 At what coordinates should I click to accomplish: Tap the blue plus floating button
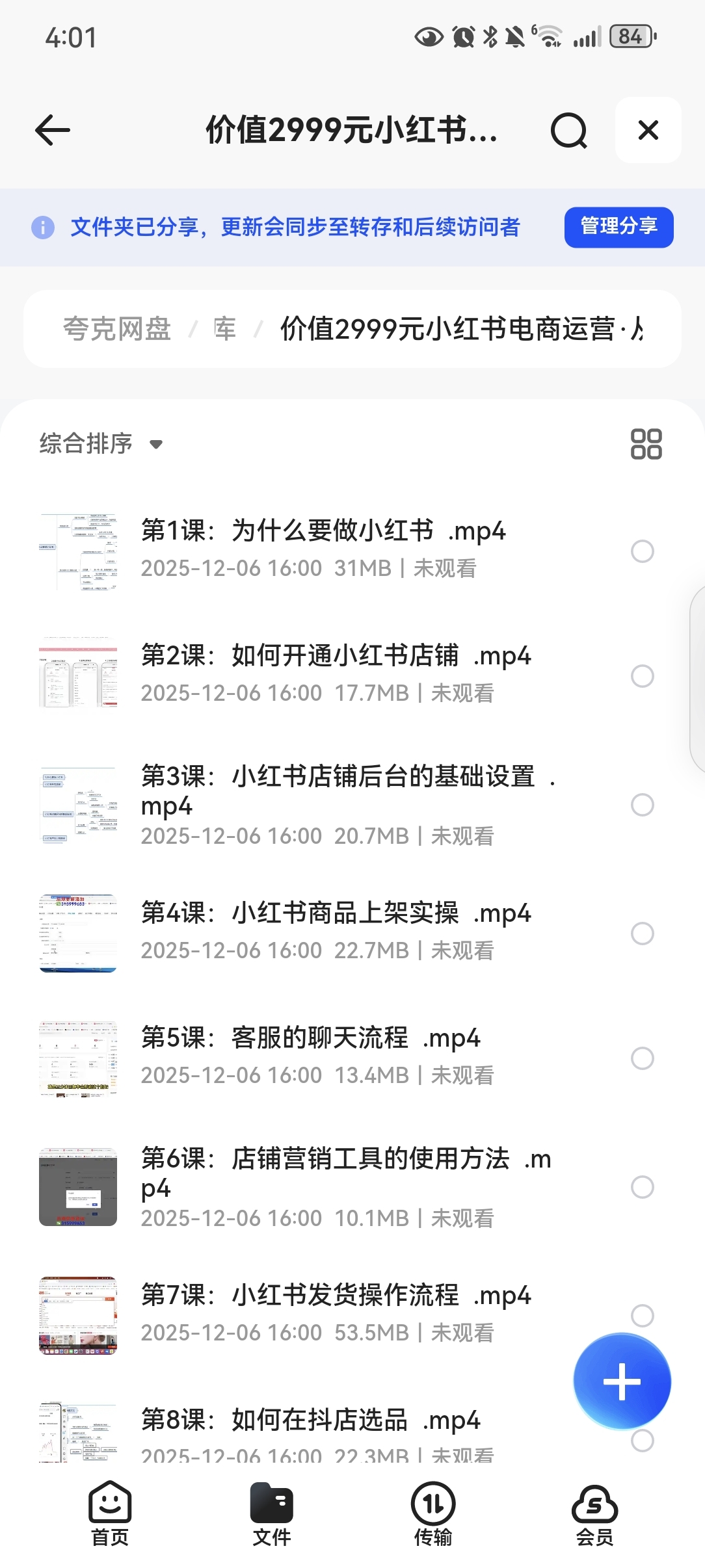(x=622, y=1381)
